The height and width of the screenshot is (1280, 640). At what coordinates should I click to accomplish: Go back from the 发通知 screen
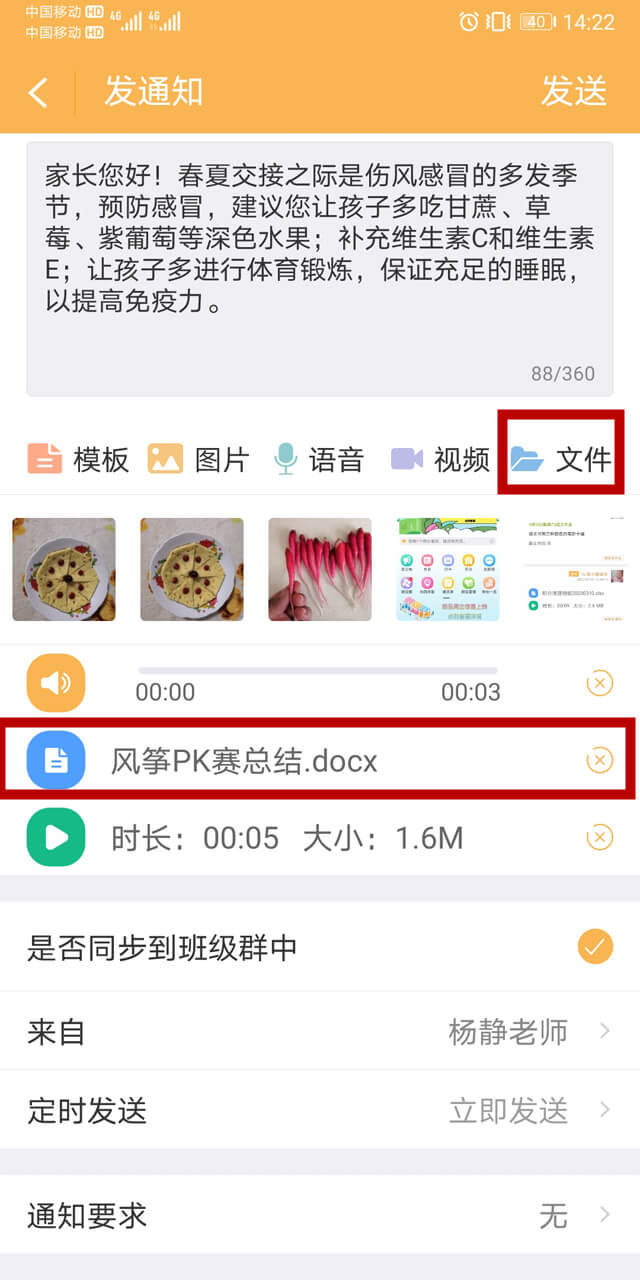click(38, 92)
